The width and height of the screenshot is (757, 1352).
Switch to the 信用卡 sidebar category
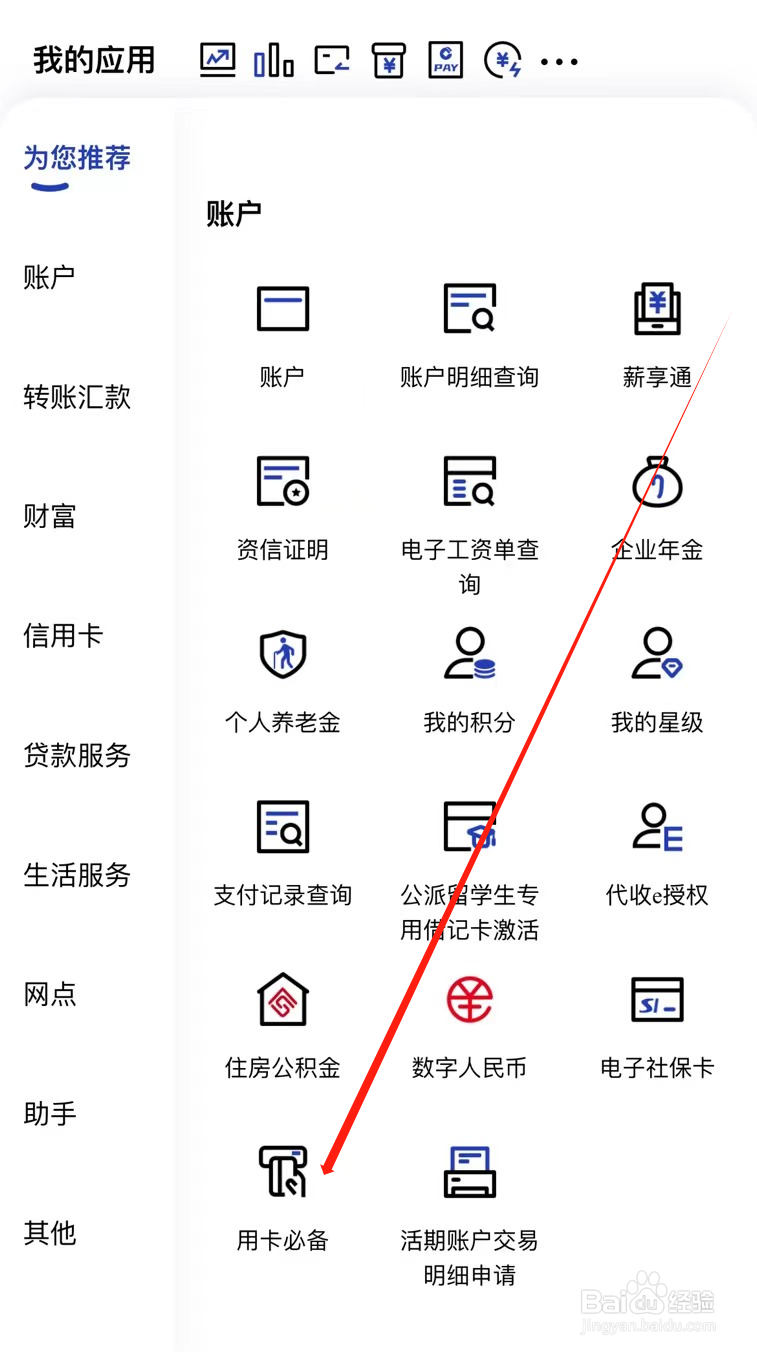[x=62, y=636]
